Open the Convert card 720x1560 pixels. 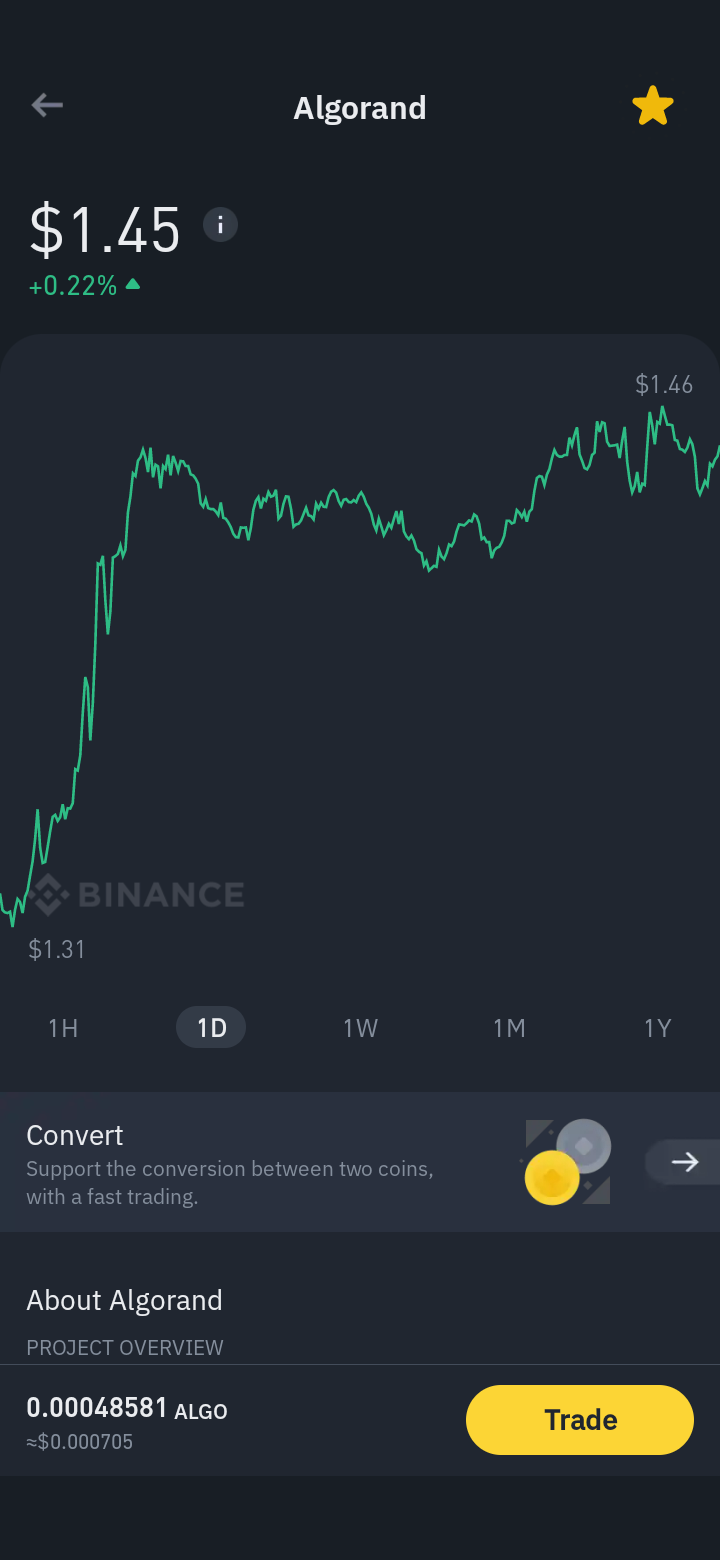(x=360, y=1162)
